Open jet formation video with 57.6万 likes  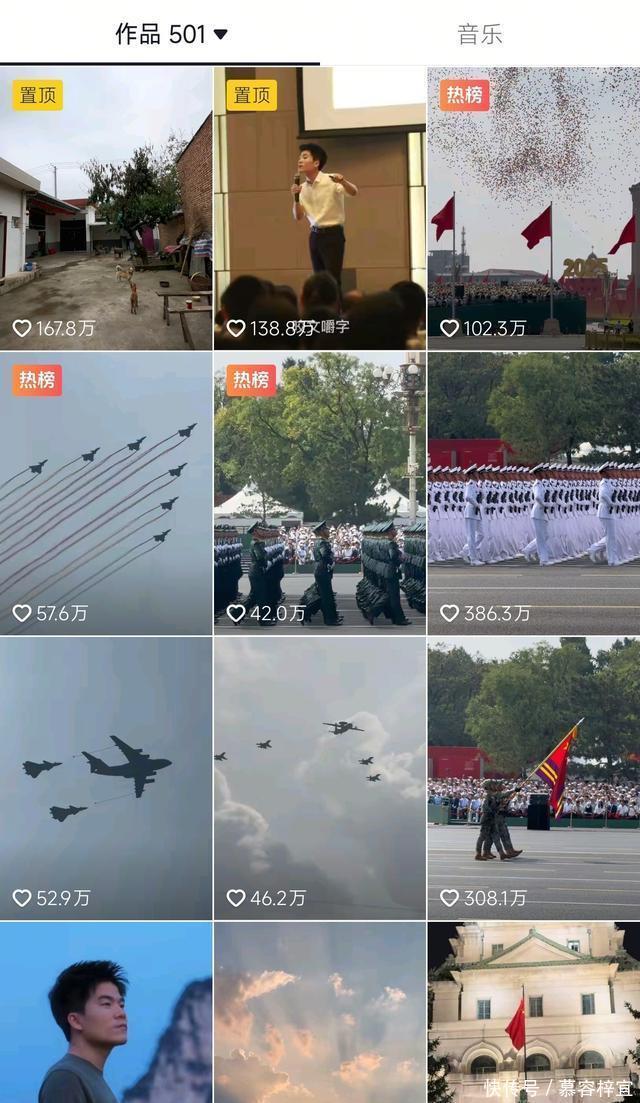[x=106, y=493]
